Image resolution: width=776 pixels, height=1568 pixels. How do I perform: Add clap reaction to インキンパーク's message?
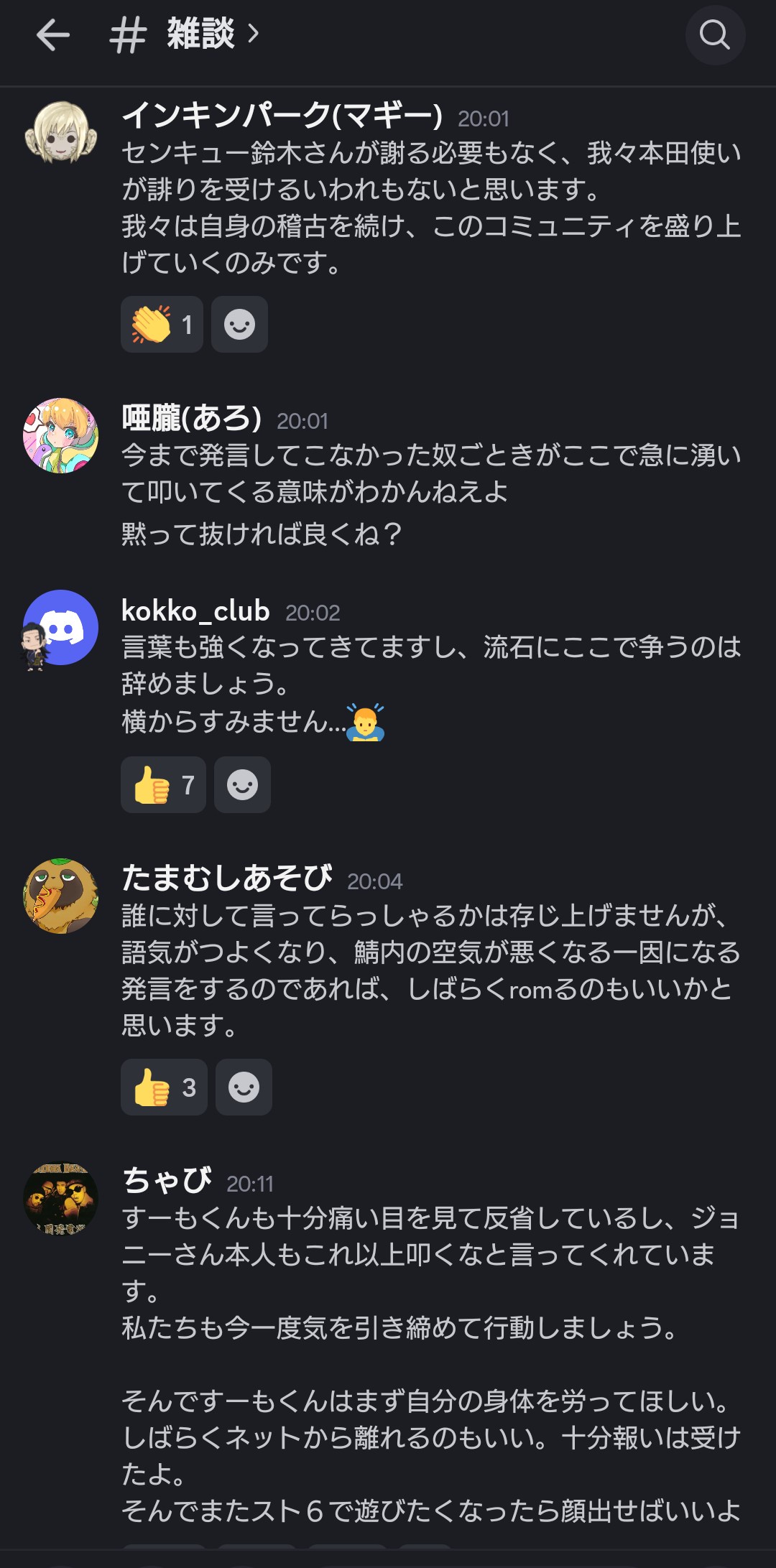162,325
